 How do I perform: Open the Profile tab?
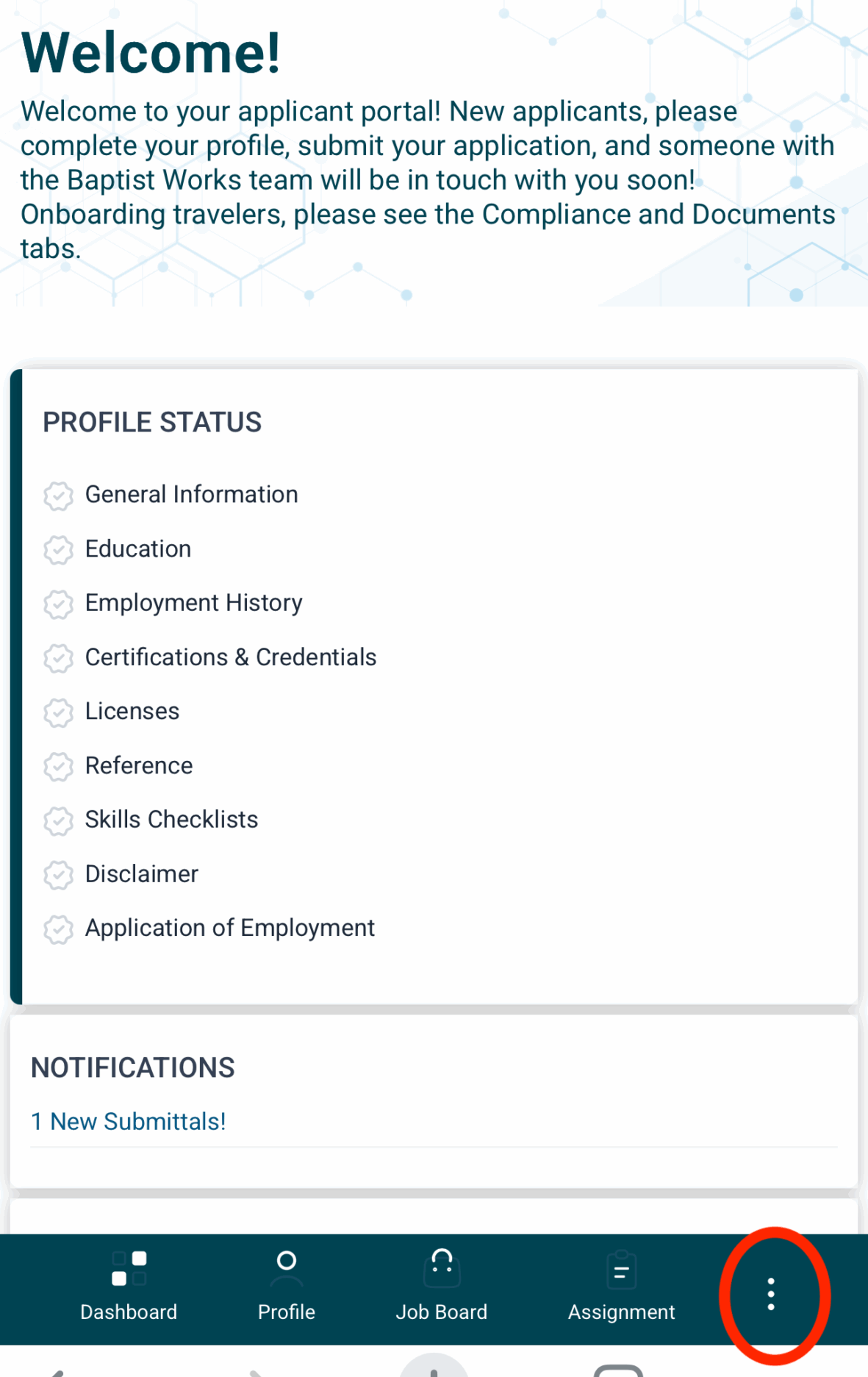[286, 1287]
